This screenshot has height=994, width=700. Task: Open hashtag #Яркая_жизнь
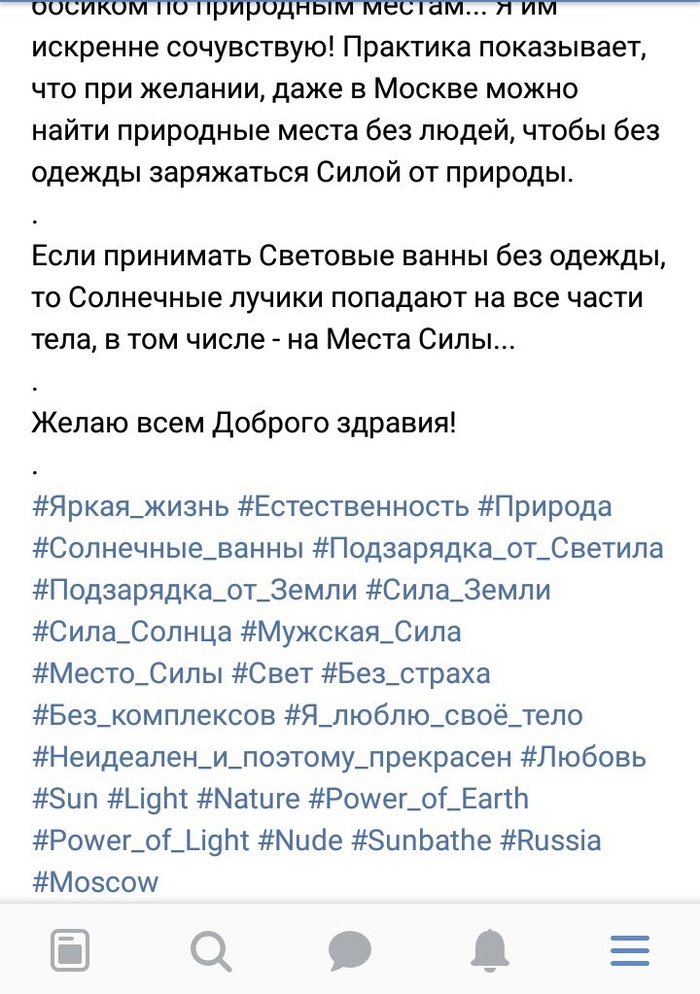(x=130, y=506)
